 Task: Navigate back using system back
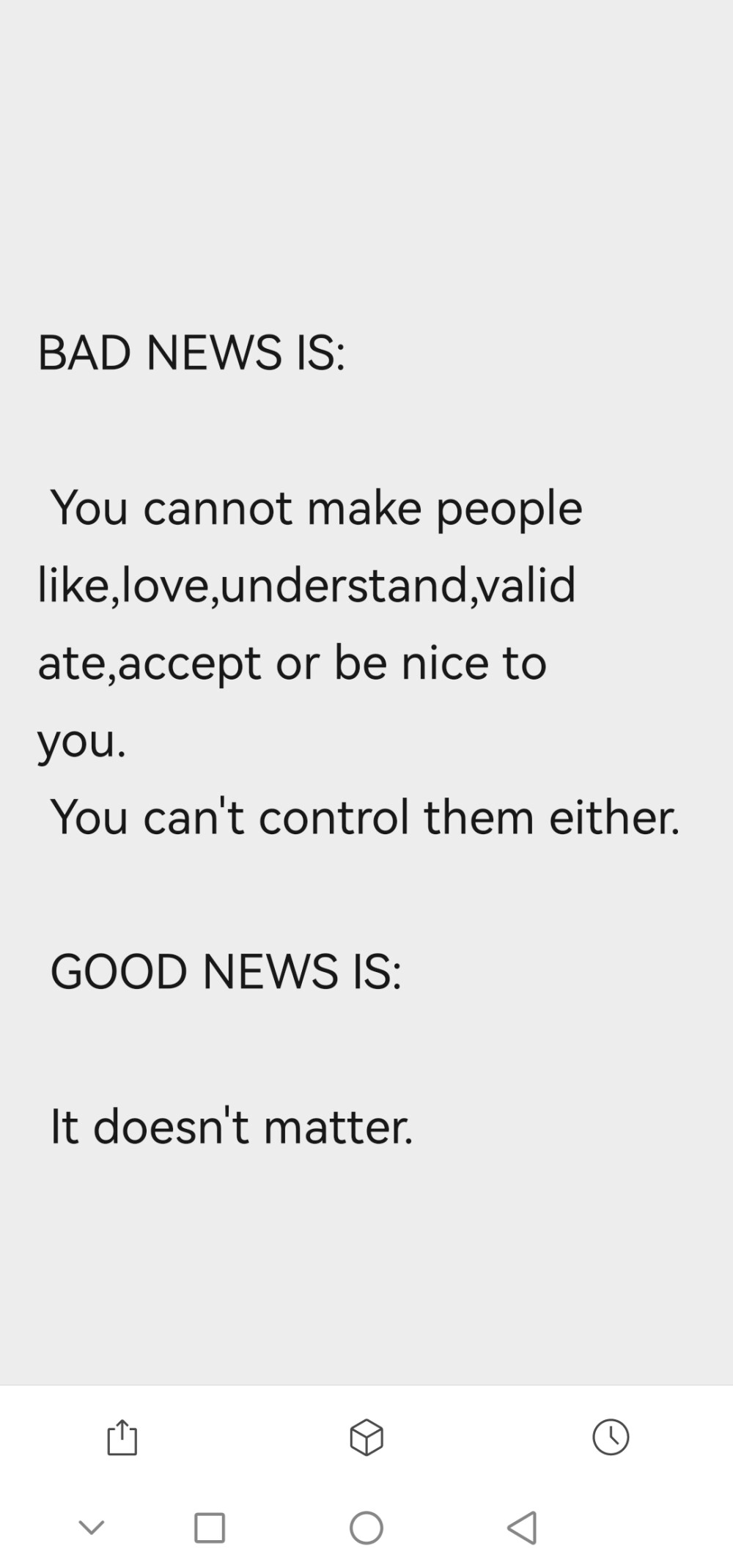tap(523, 1528)
